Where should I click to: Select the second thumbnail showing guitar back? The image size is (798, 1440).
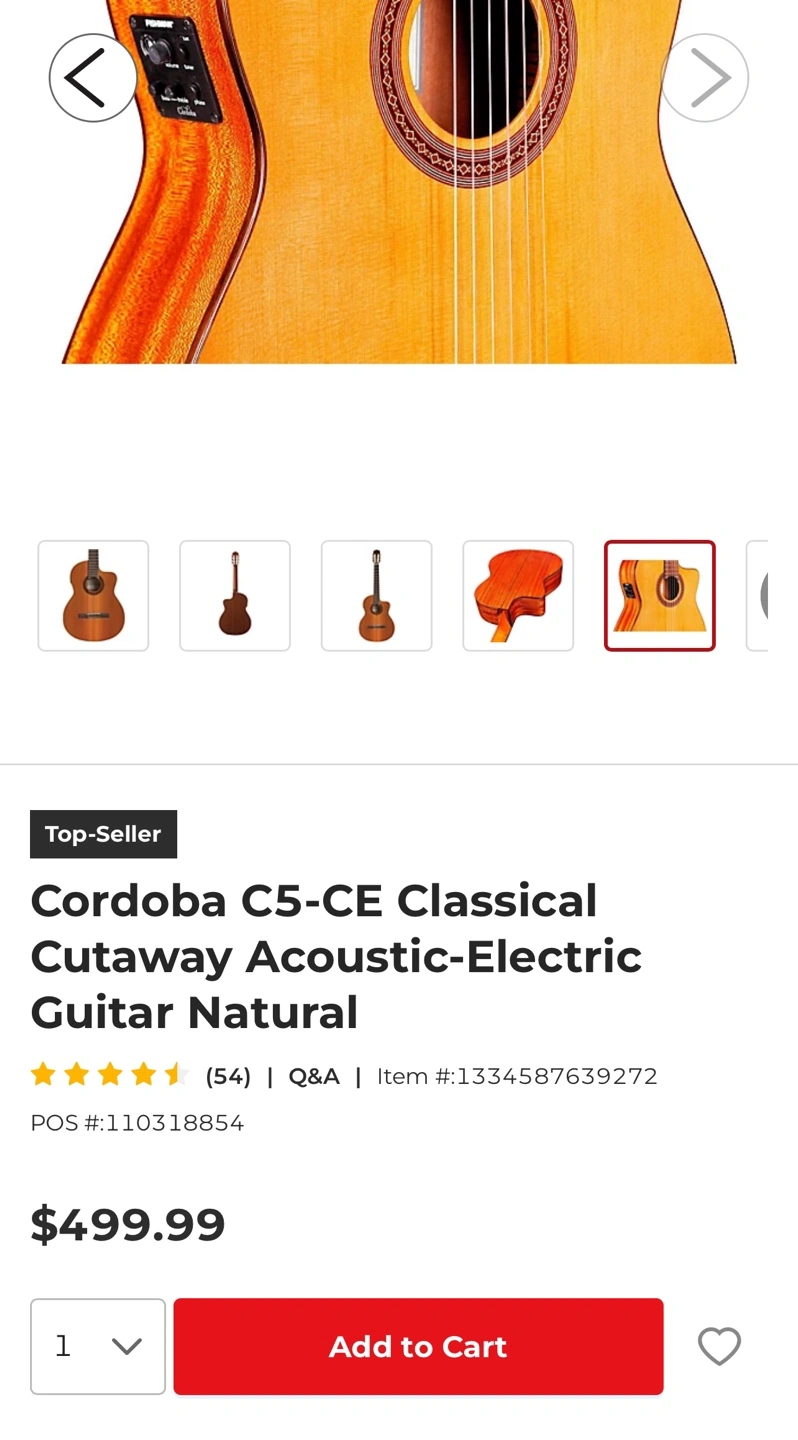click(235, 596)
